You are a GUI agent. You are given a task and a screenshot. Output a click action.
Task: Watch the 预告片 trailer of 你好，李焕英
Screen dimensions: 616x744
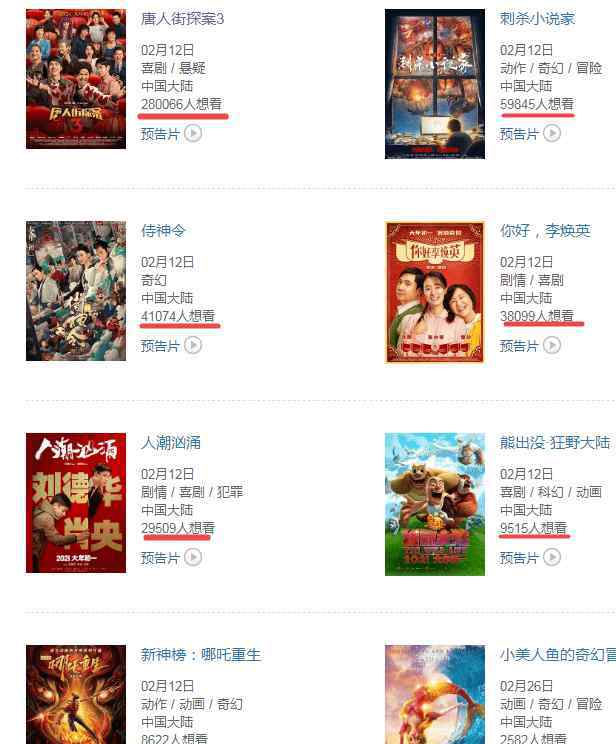(530, 346)
